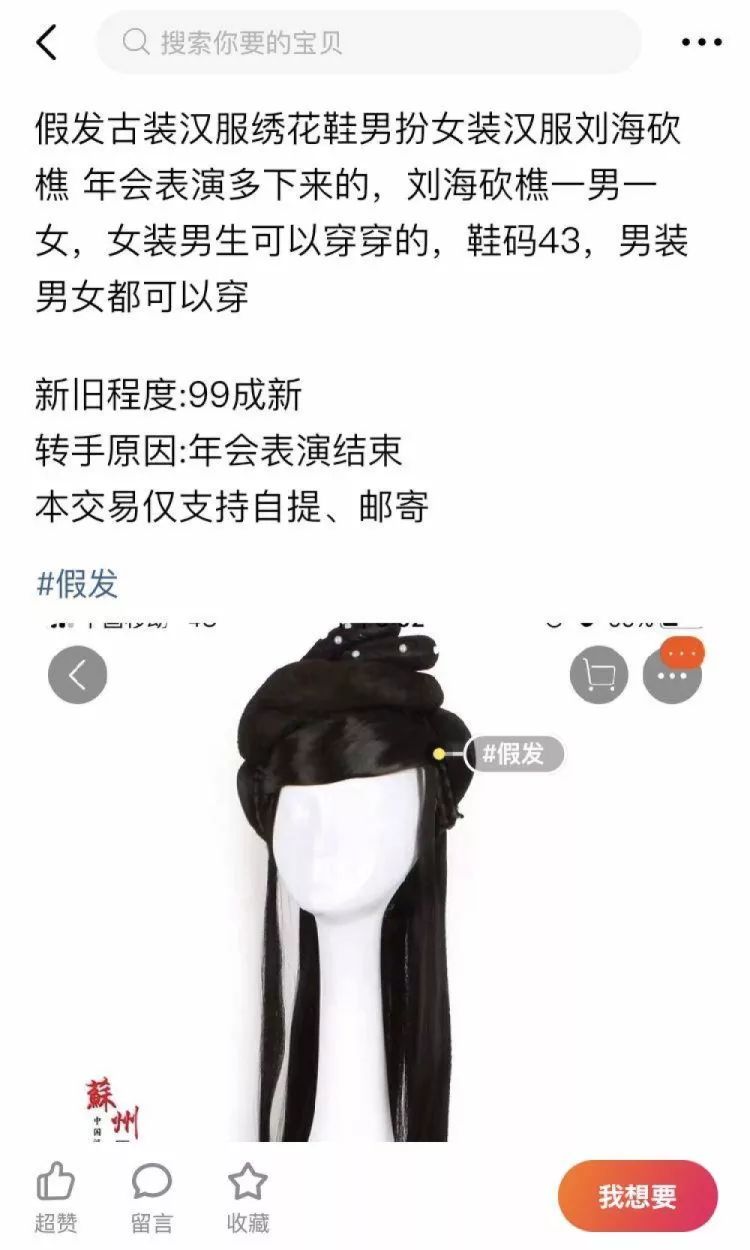Open the search box 搜索你要的宝贝
The width and height of the screenshot is (750, 1250).
pyautogui.click(x=368, y=42)
